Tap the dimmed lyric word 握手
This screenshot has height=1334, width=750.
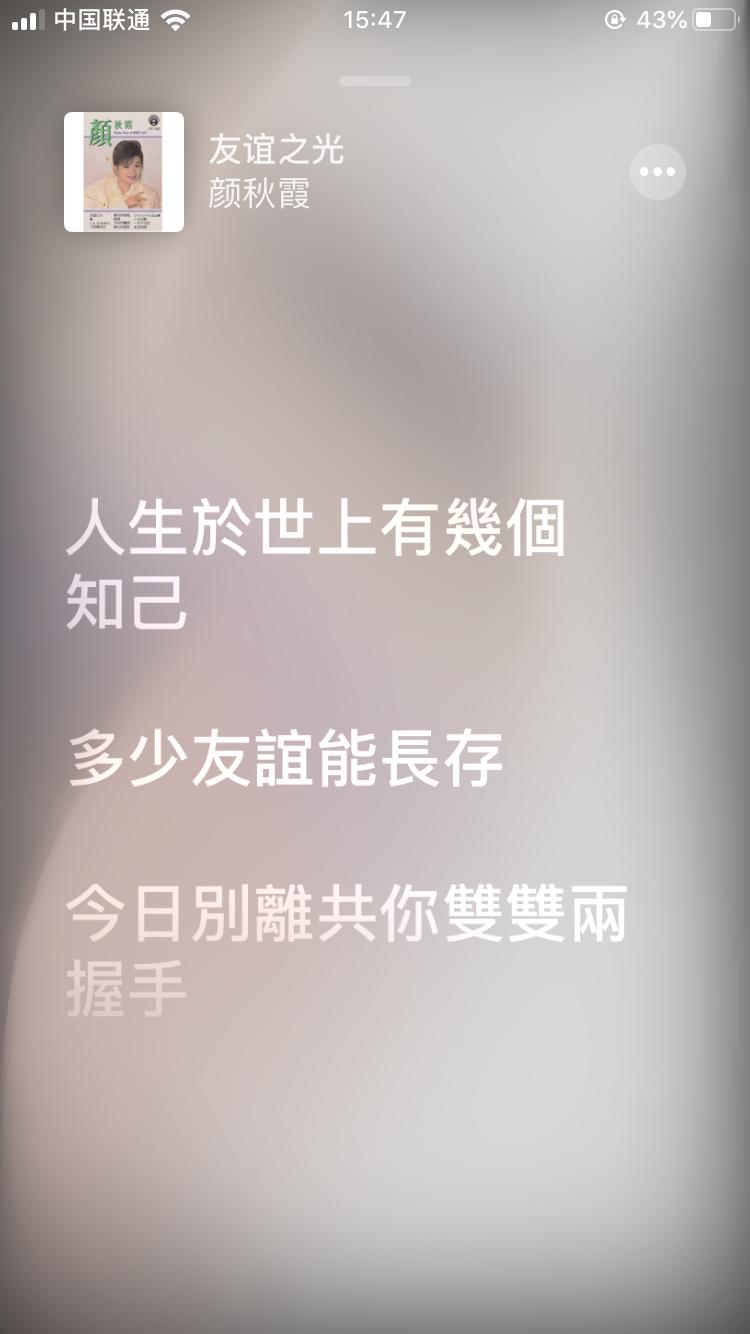[x=126, y=985]
